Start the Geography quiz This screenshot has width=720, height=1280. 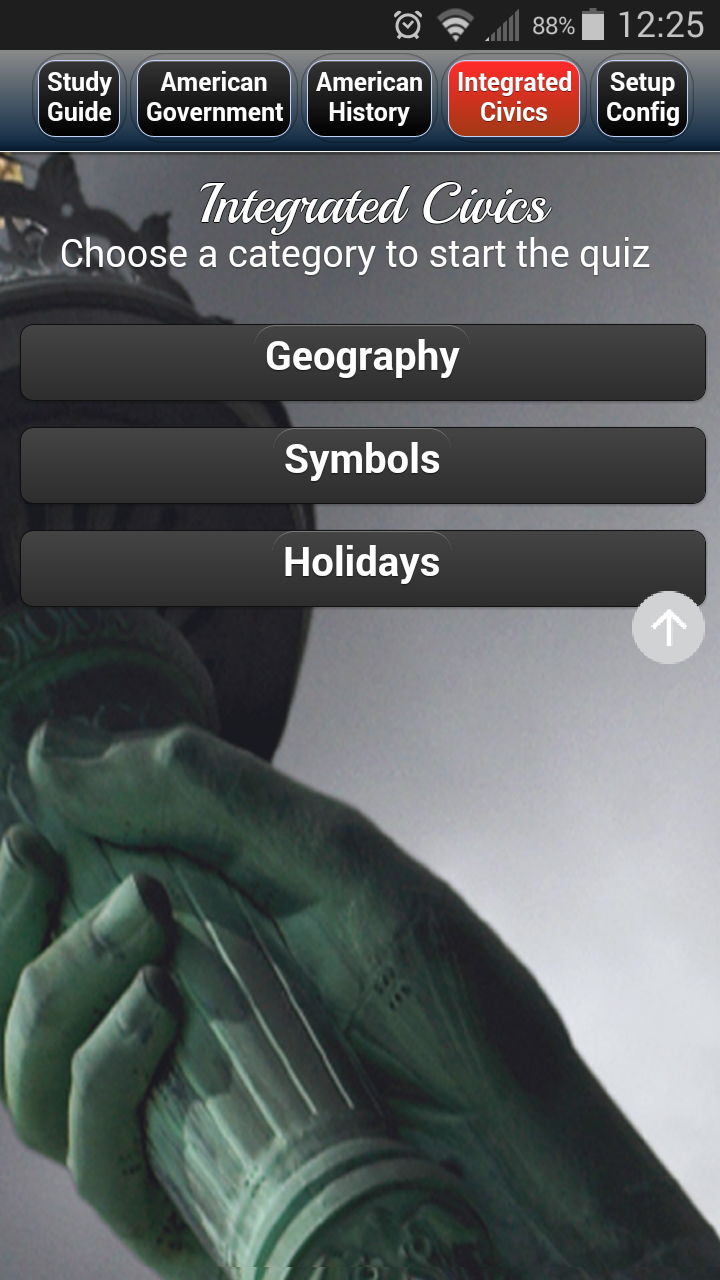click(363, 362)
